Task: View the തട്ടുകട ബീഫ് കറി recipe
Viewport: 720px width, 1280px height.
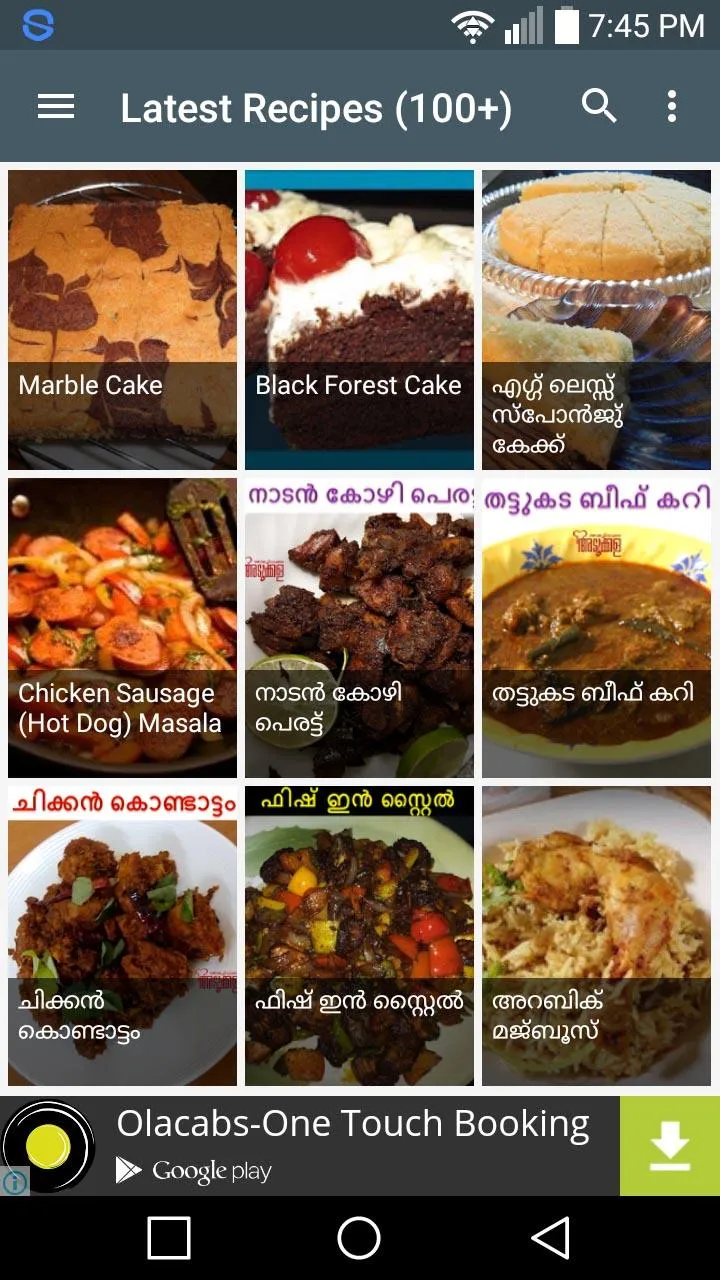Action: pos(597,627)
